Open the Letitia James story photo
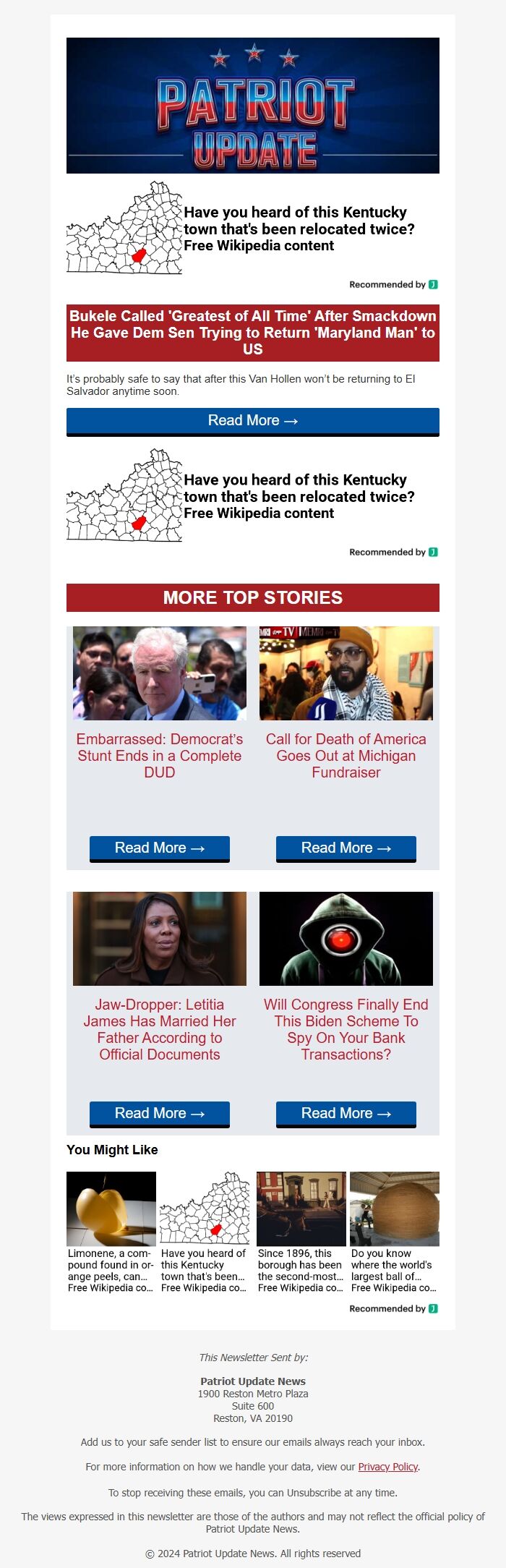The height and width of the screenshot is (1568, 506). (x=159, y=938)
